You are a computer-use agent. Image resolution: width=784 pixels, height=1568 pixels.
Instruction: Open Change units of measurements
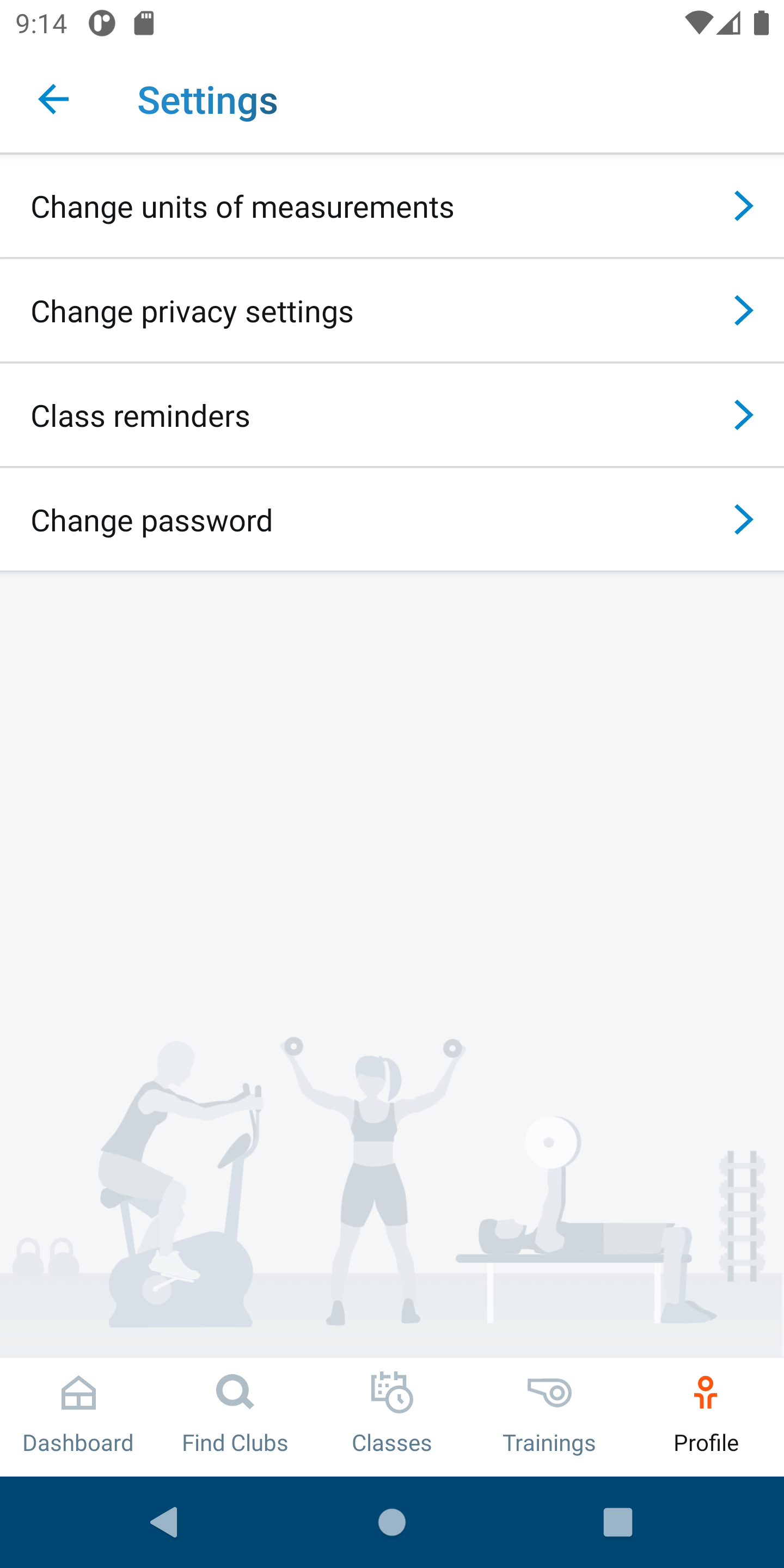pyautogui.click(x=392, y=206)
